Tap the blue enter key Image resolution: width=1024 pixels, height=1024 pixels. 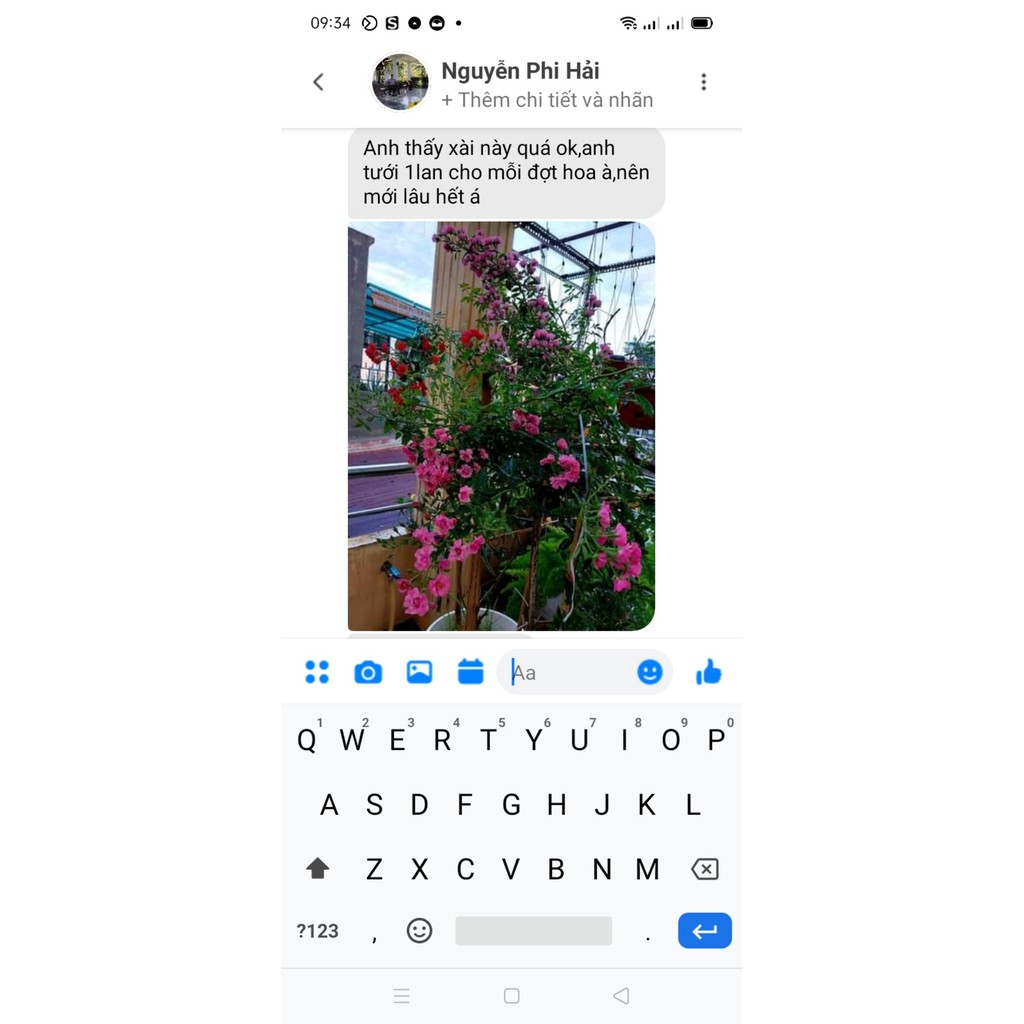(x=705, y=931)
